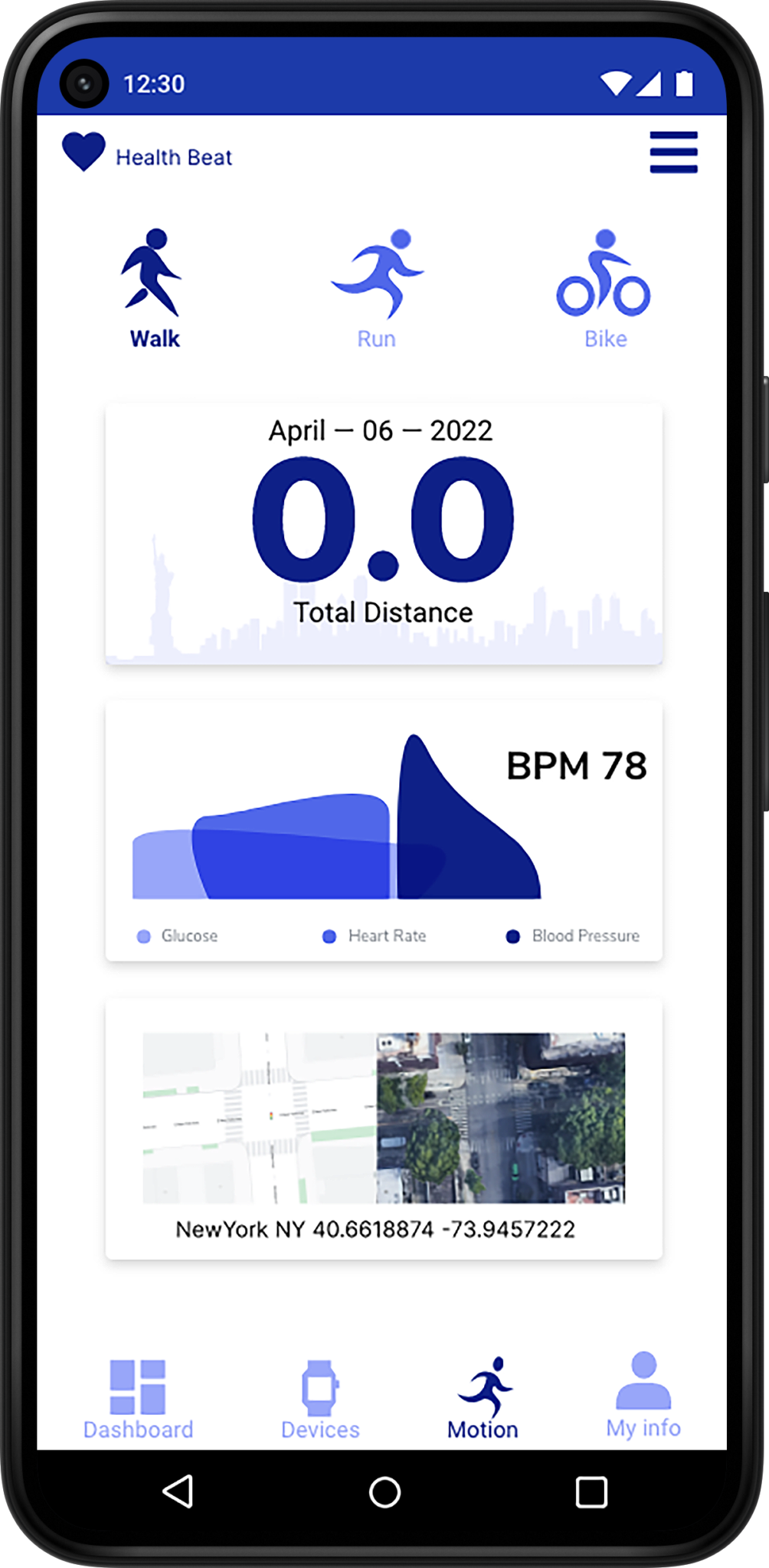The width and height of the screenshot is (769, 1568).
Task: Tap the system back button
Action: (x=178, y=1491)
